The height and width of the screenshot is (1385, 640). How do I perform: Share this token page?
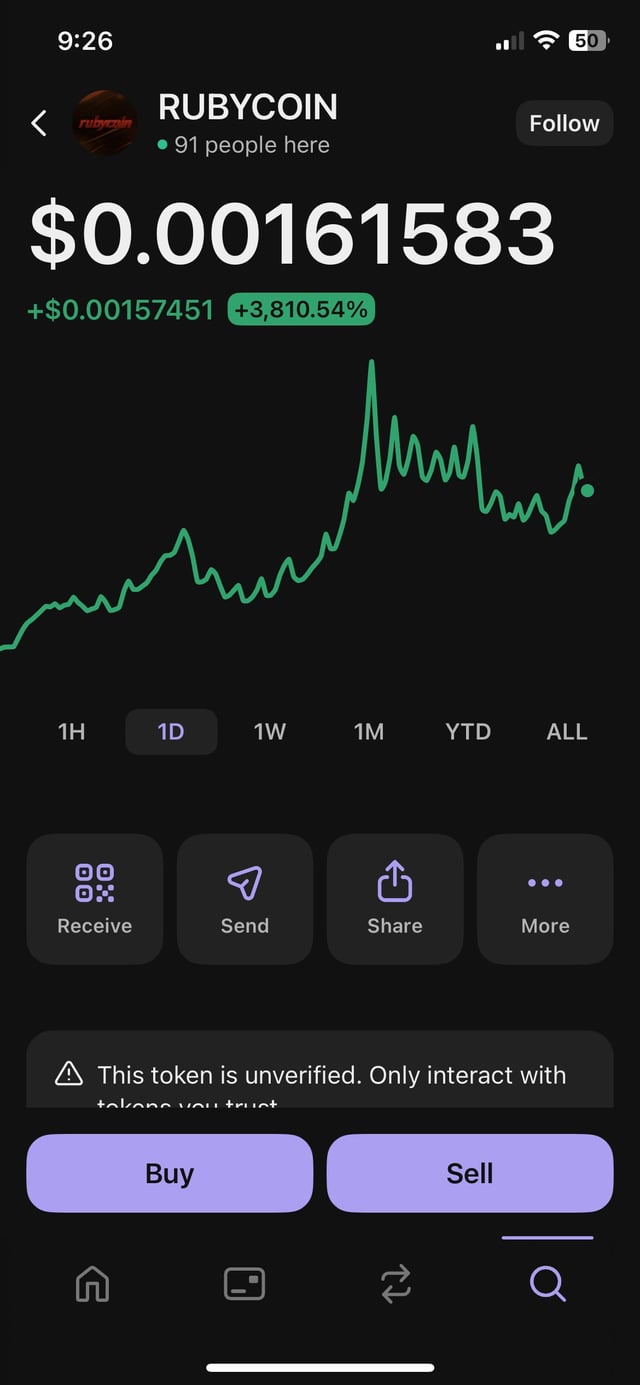[395, 898]
